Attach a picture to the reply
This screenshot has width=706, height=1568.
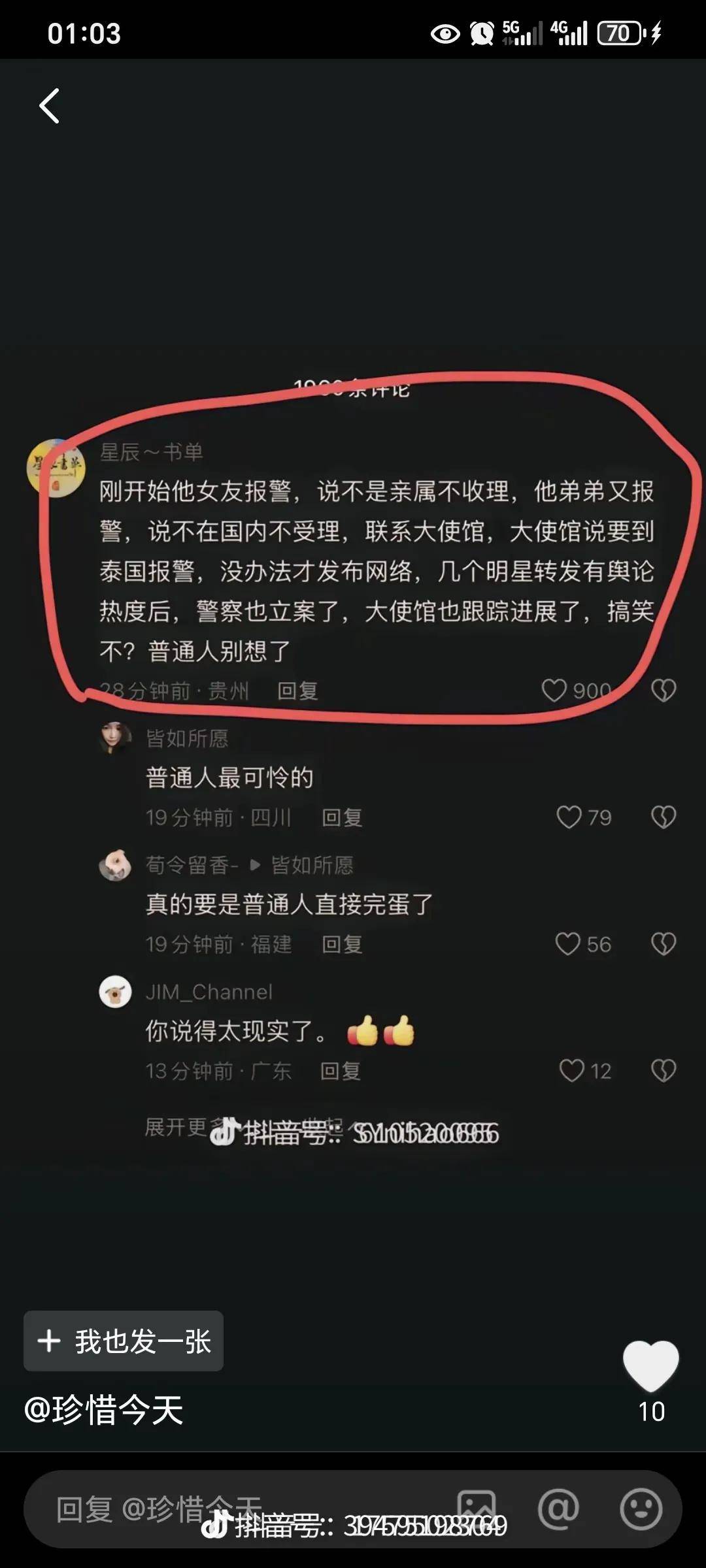pos(476,1509)
